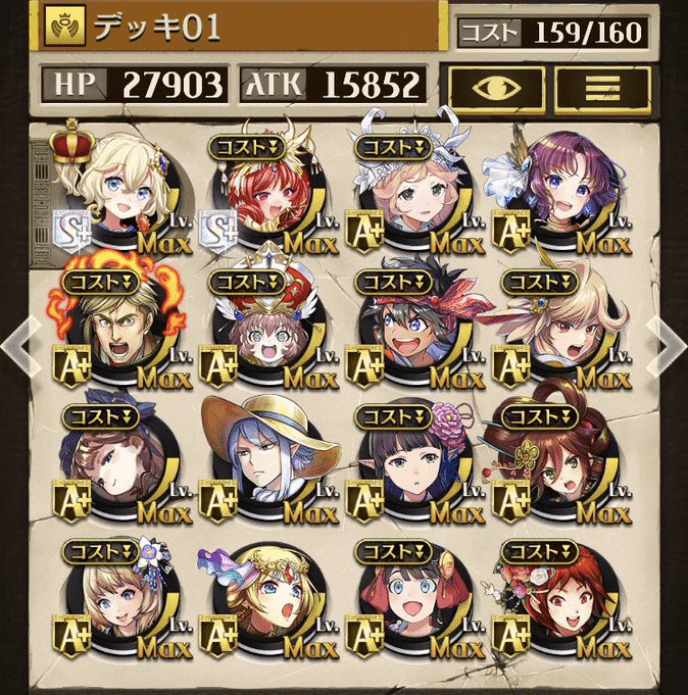Screen dimensions: 688x695
Task: Open the list menu button
Action: [x=602, y=88]
